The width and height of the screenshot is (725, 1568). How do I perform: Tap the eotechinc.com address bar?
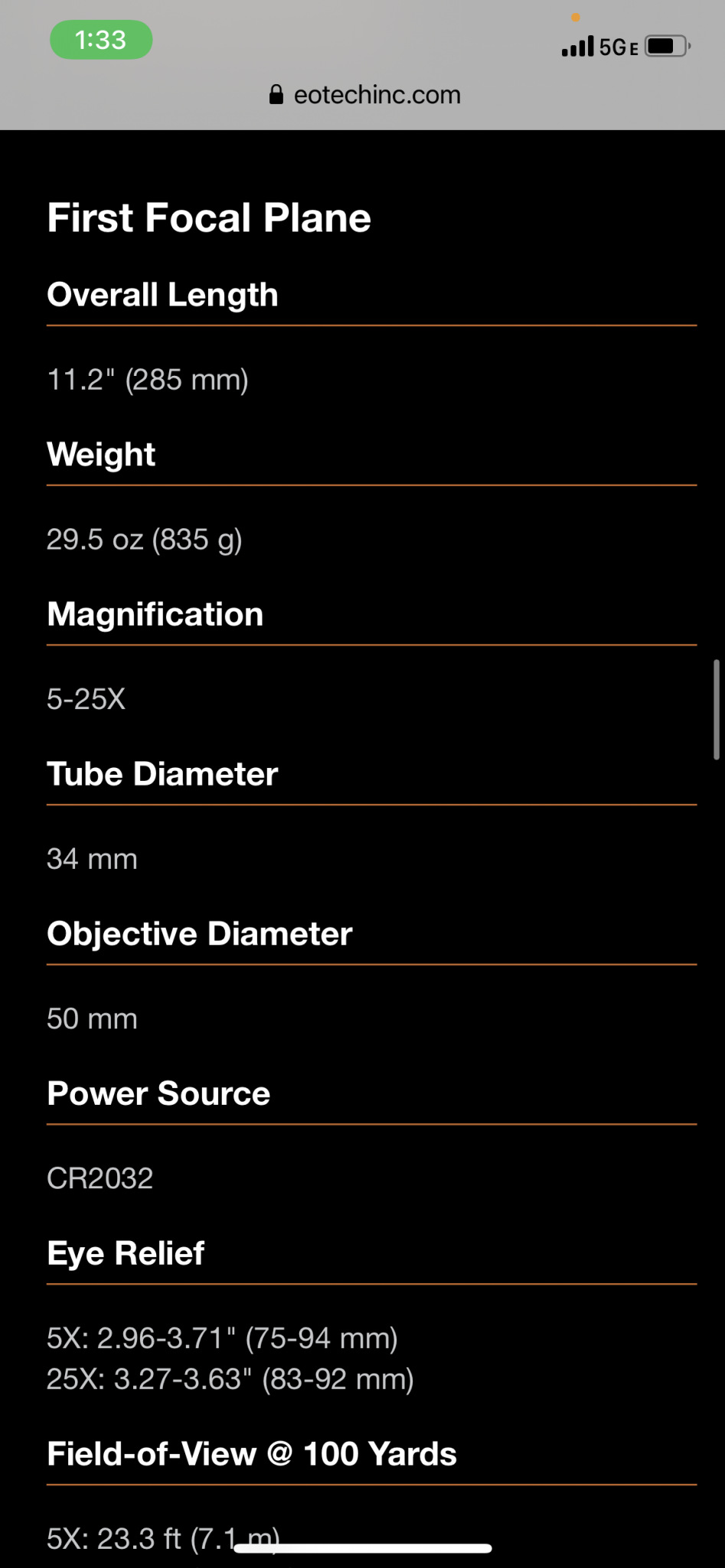point(364,95)
